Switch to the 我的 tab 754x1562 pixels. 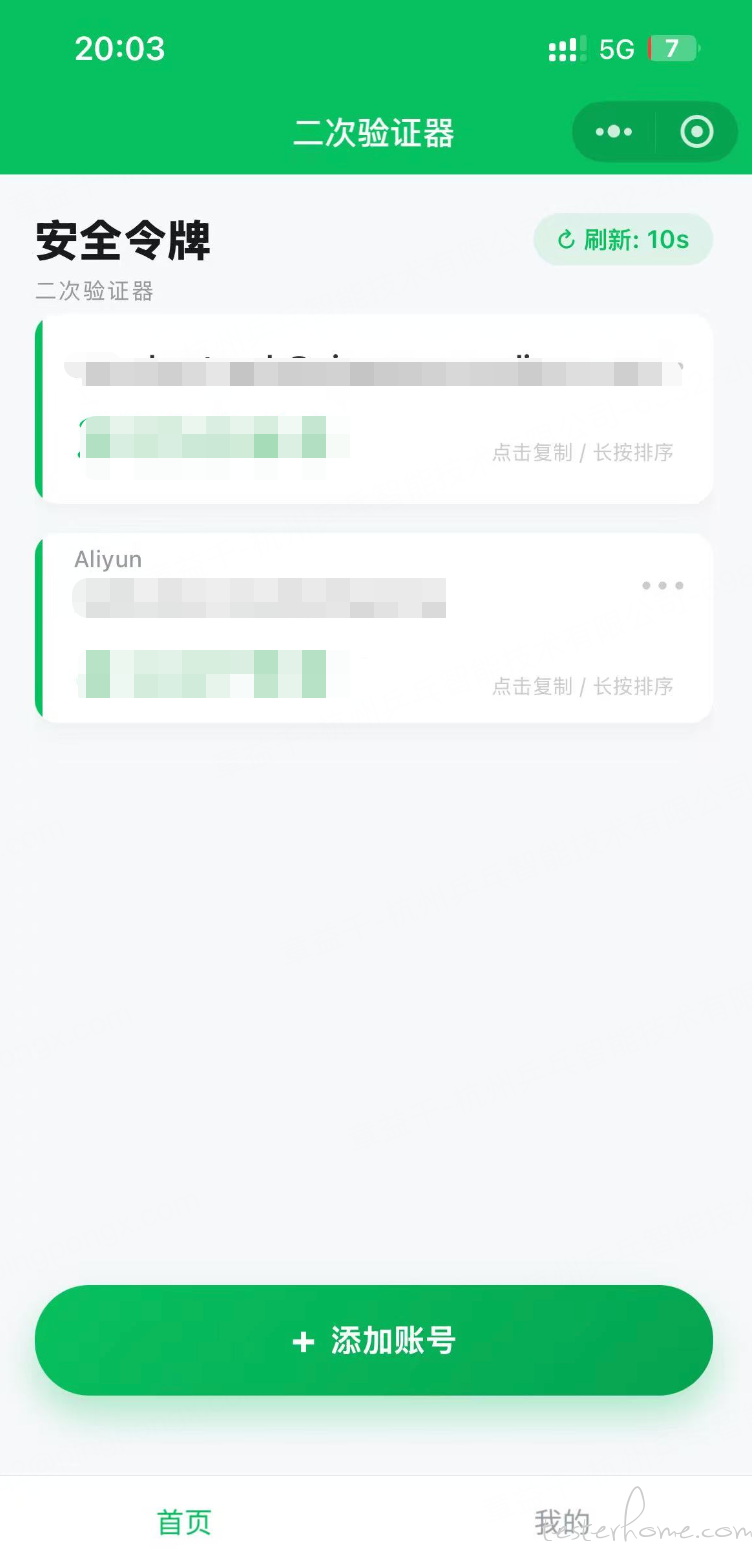click(562, 1522)
